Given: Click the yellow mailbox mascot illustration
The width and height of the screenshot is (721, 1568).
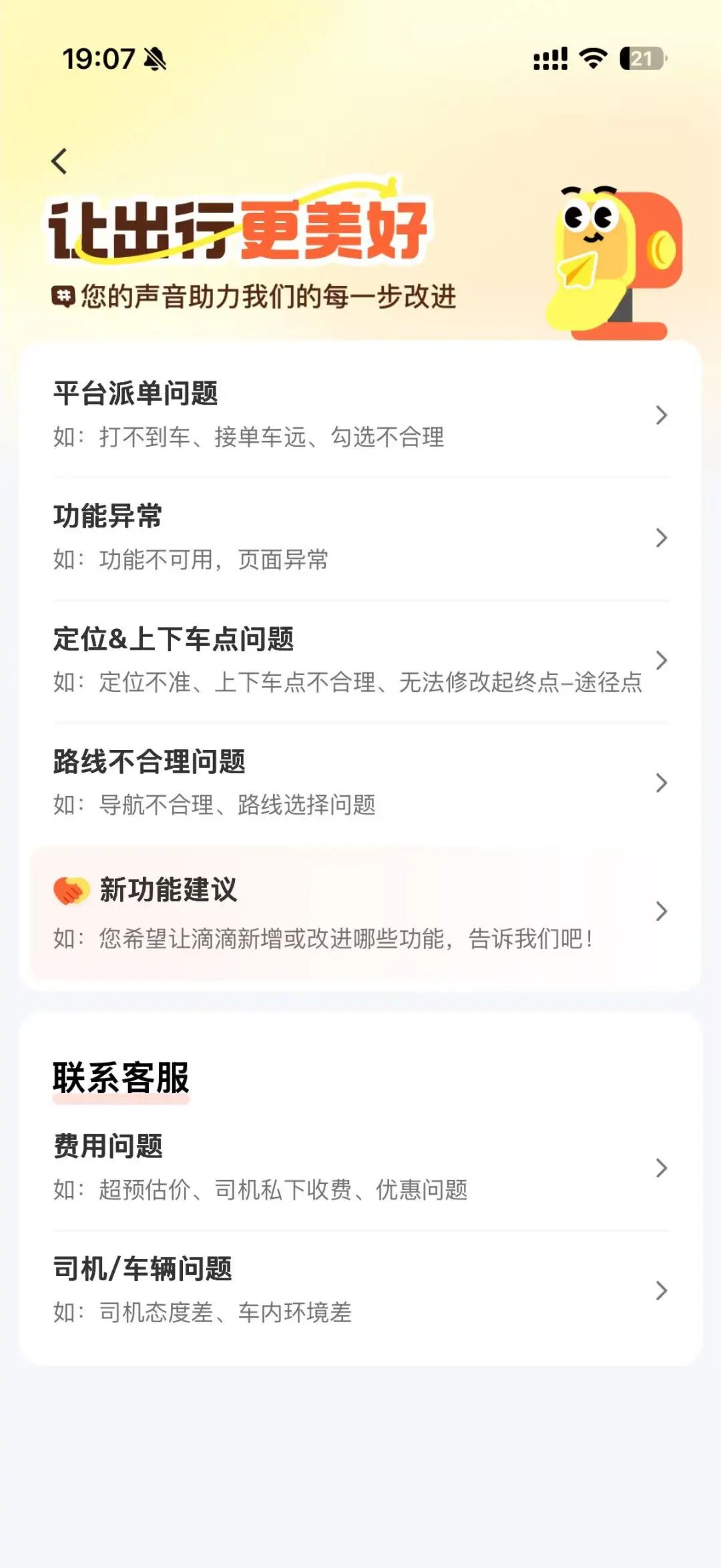Looking at the screenshot, I should [614, 260].
